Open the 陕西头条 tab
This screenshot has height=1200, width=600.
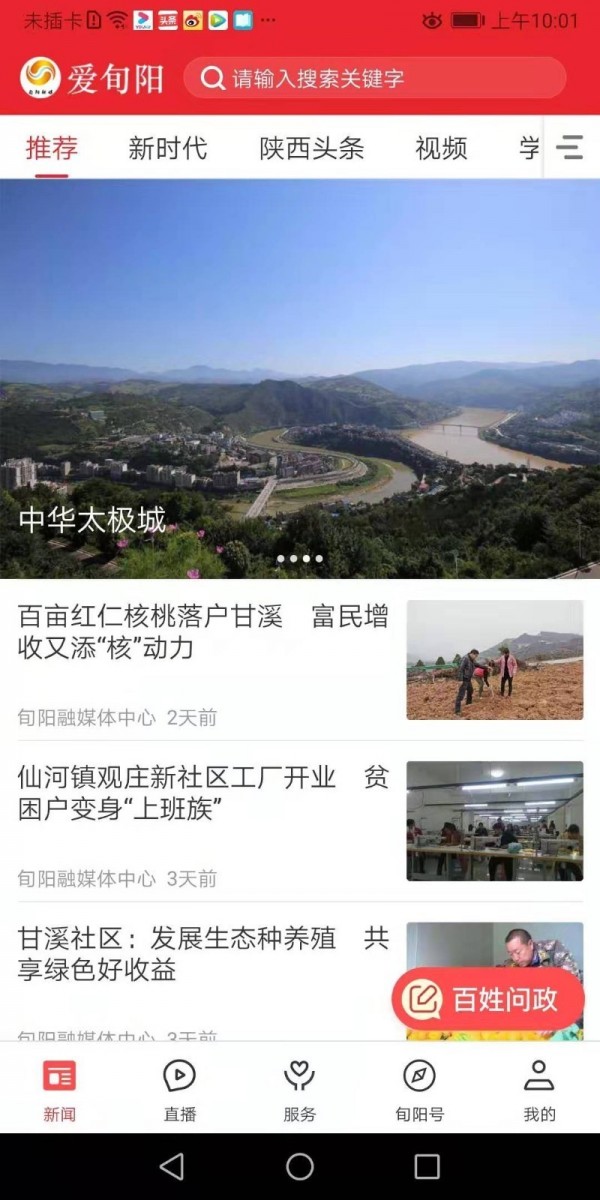[x=312, y=148]
